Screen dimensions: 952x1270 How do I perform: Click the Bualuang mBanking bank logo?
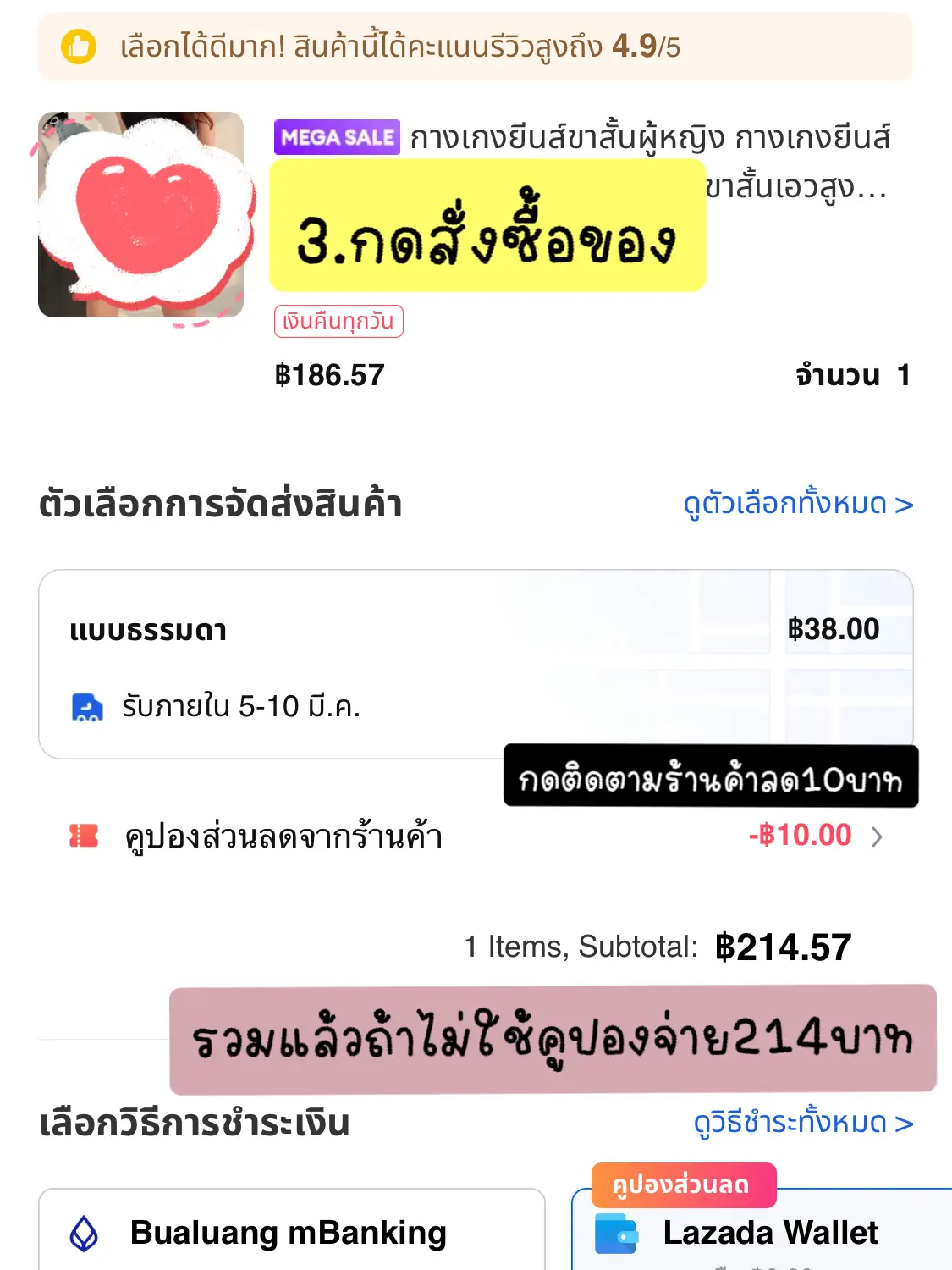click(83, 1234)
